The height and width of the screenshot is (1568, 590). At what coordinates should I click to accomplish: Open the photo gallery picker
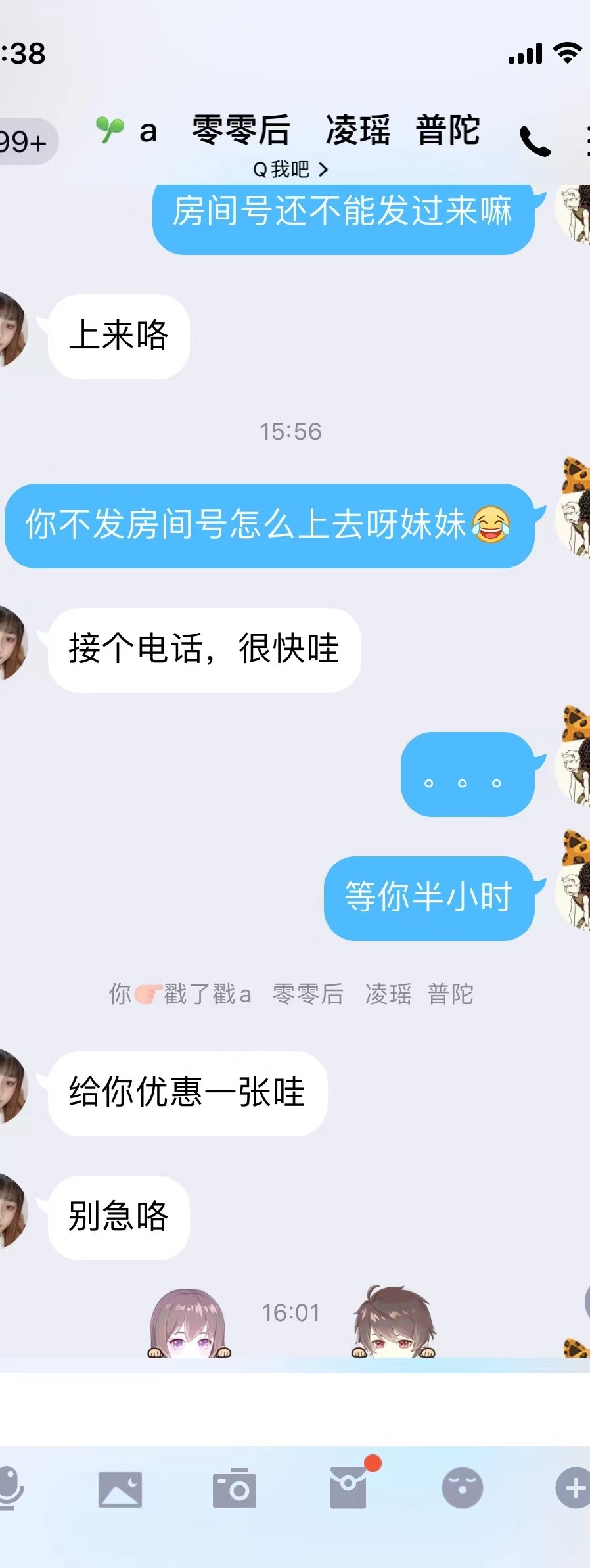(x=120, y=1489)
